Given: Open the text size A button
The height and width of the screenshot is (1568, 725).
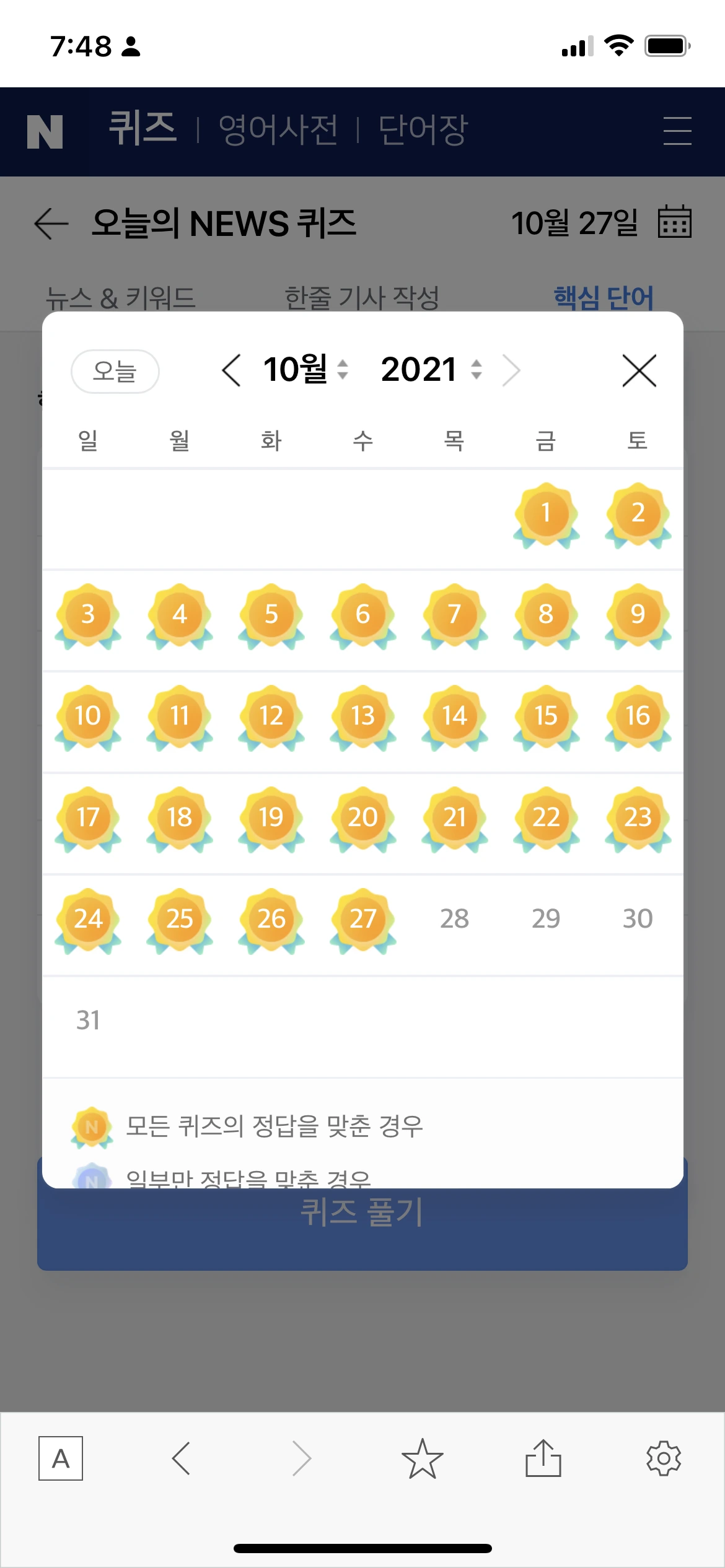Looking at the screenshot, I should (61, 1458).
